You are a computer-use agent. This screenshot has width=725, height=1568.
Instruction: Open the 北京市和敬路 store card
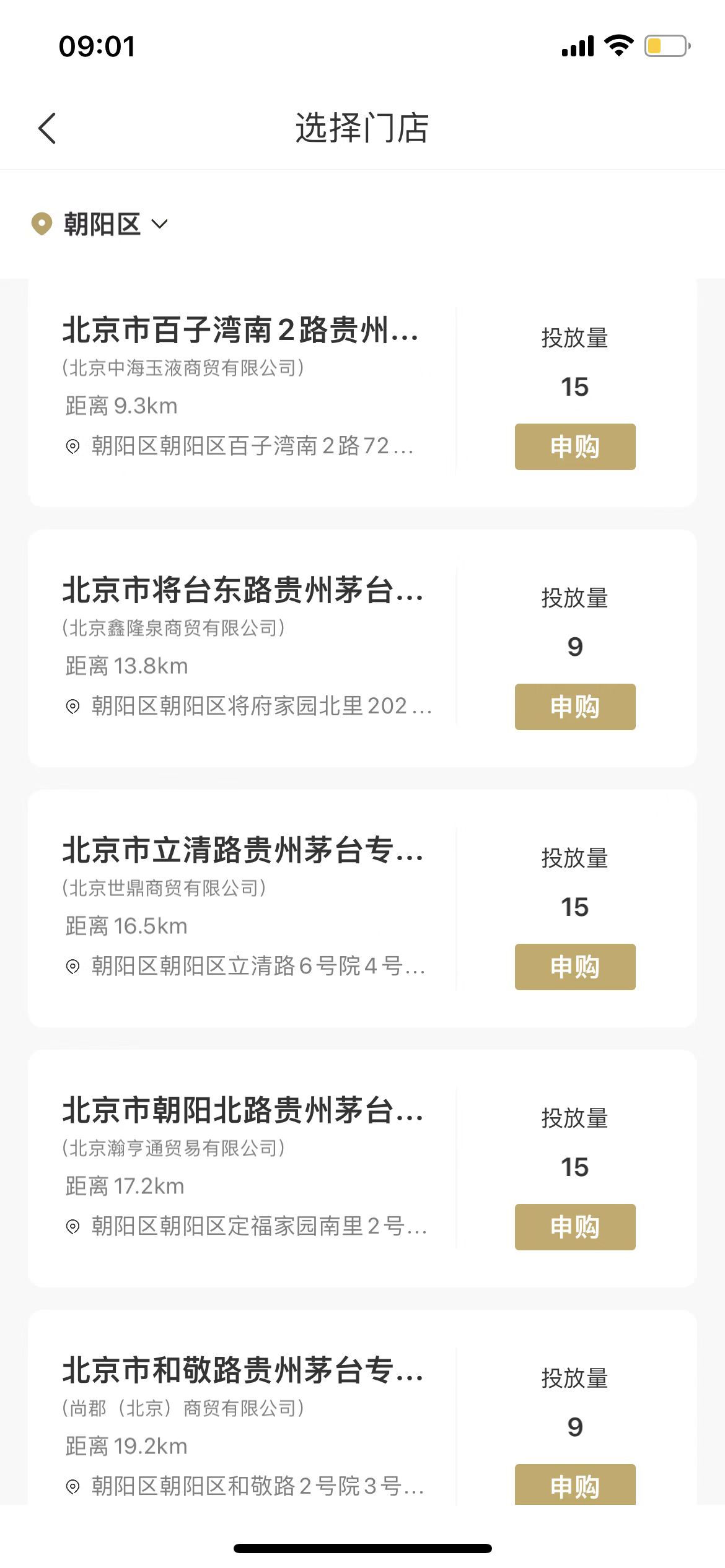coord(242,1370)
